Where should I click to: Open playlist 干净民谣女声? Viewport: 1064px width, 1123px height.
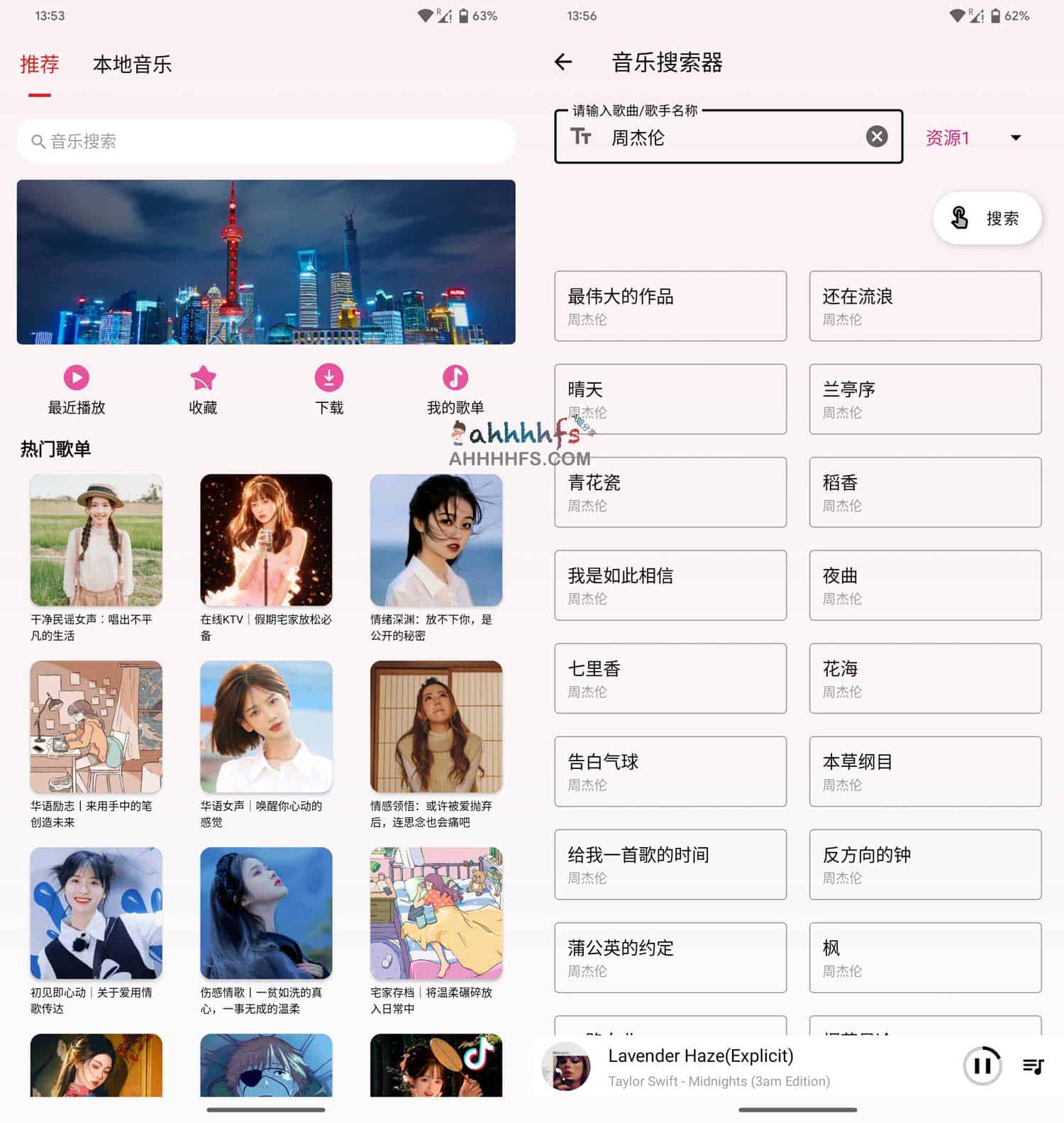[x=96, y=541]
